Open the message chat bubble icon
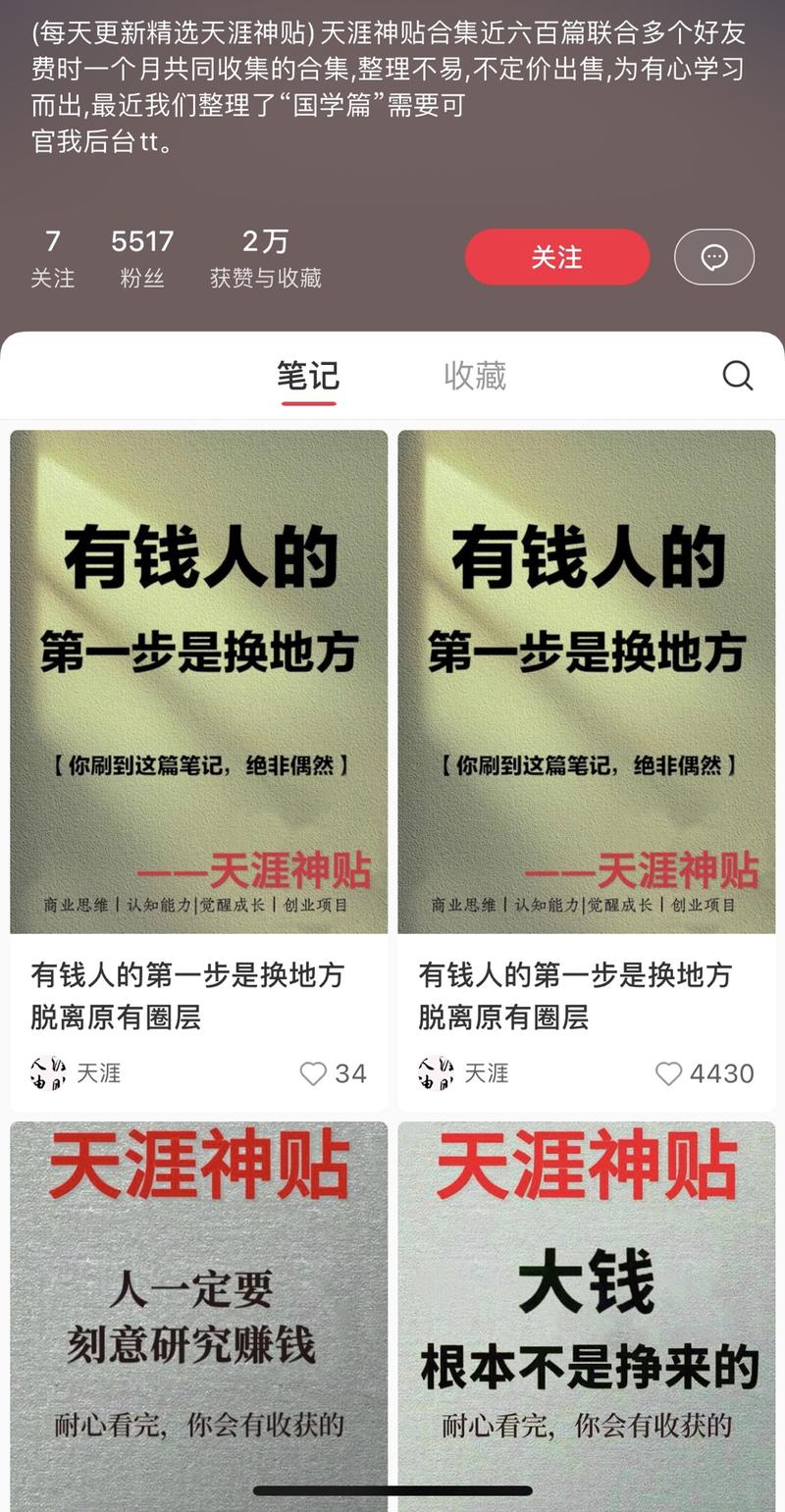Viewport: 785px width, 1512px height. pos(714,257)
